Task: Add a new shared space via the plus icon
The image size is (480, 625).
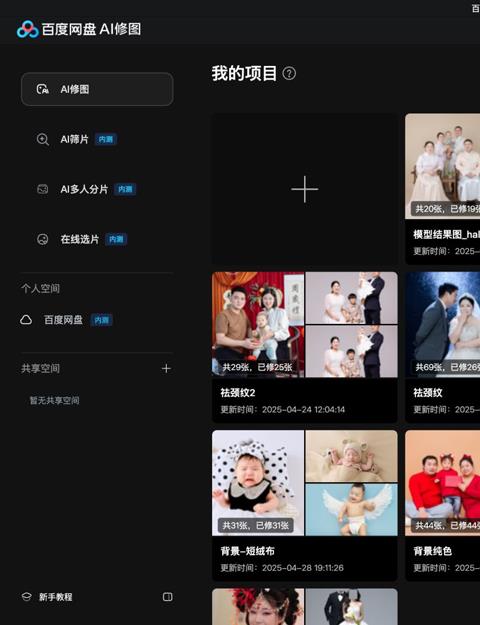Action: click(x=166, y=368)
